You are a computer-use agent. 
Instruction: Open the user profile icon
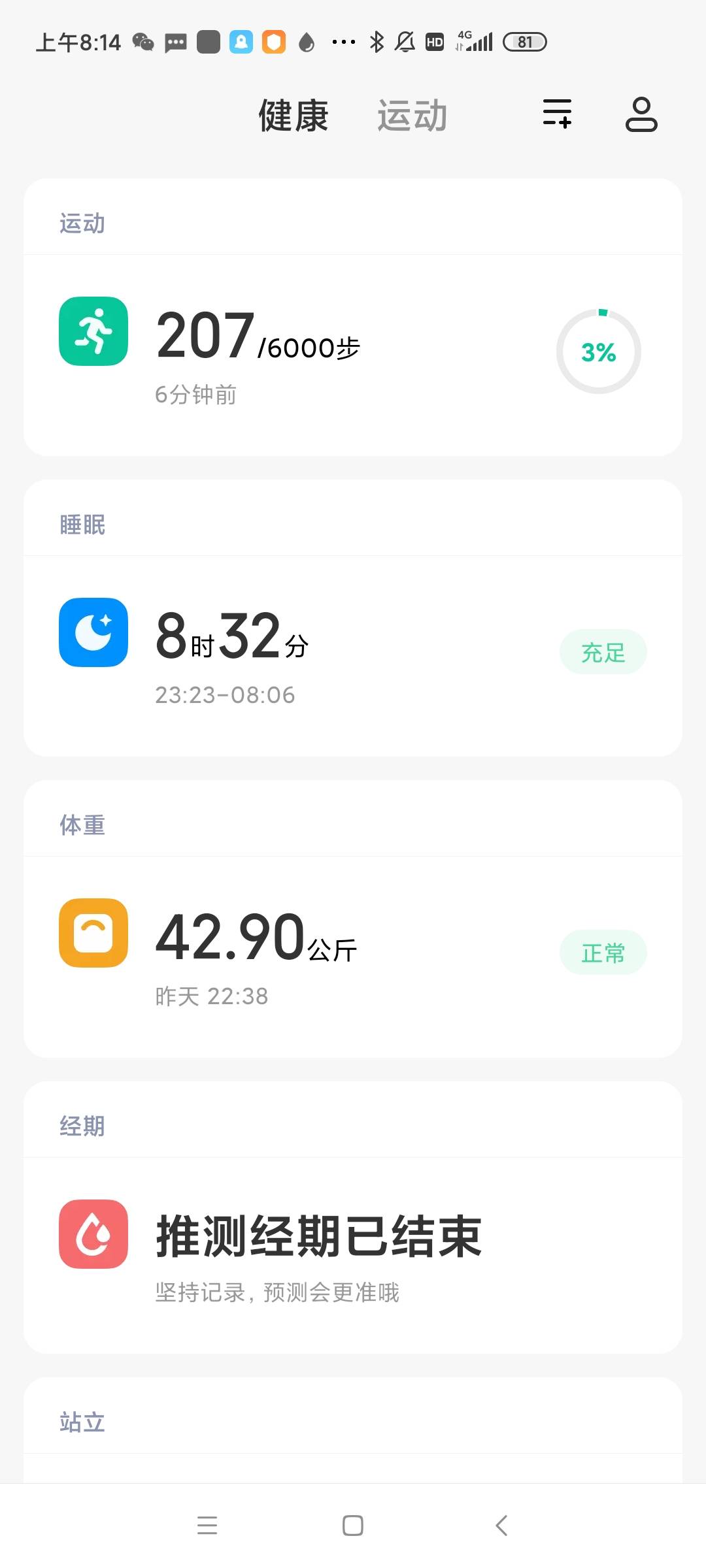[641, 114]
